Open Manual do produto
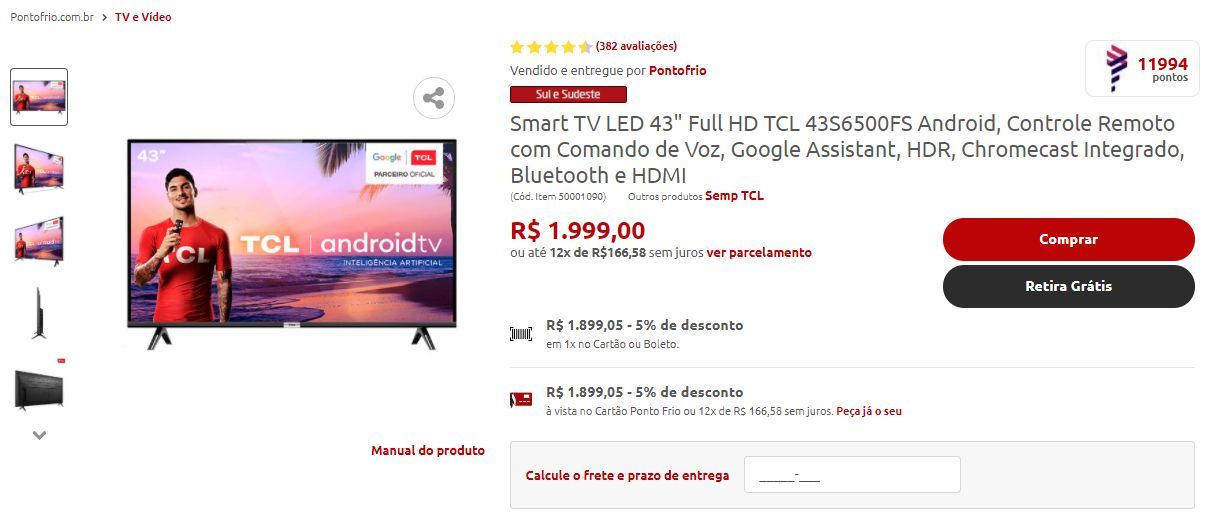The image size is (1218, 524). point(428,451)
